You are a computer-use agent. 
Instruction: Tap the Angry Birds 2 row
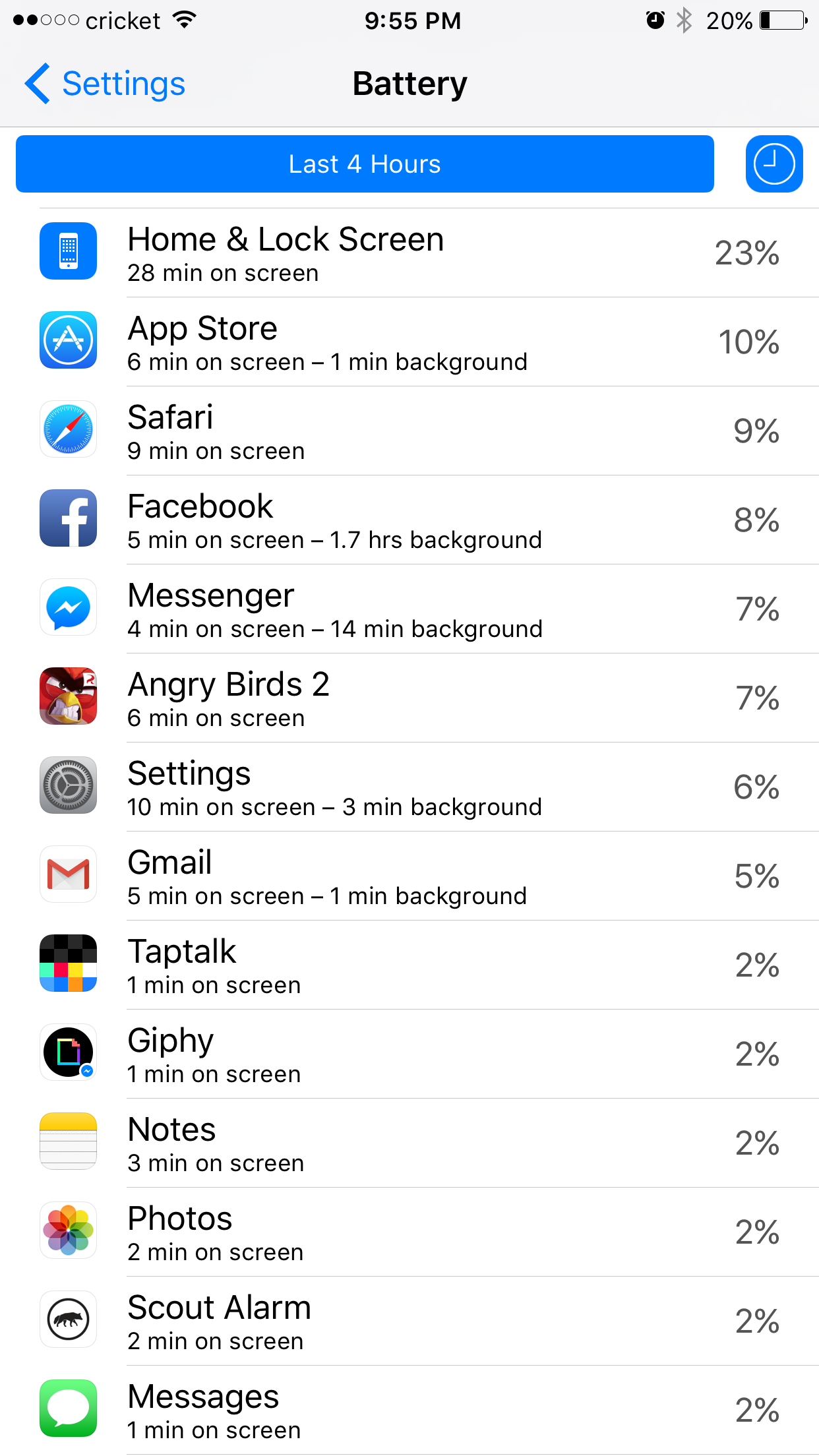(x=409, y=698)
